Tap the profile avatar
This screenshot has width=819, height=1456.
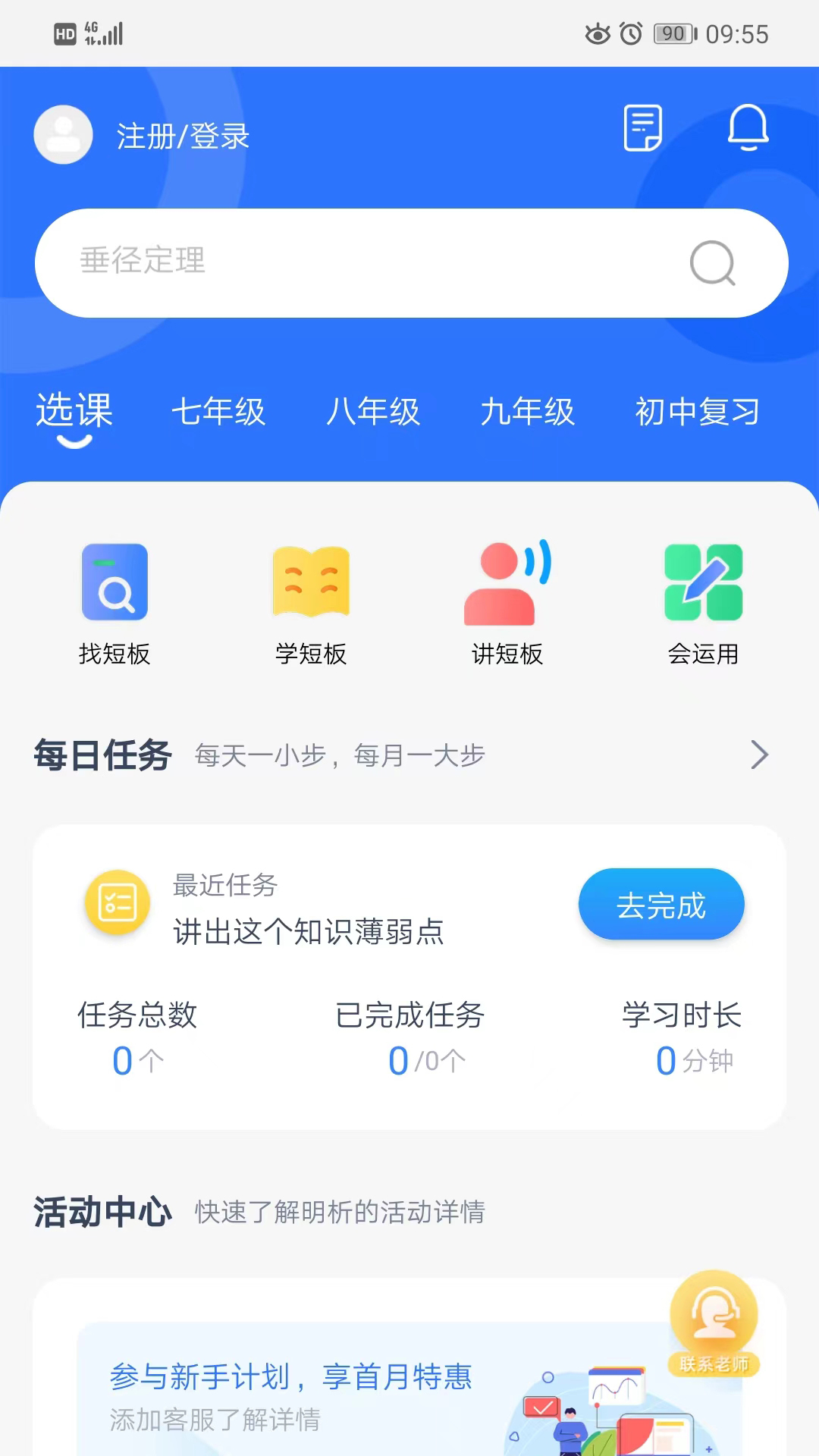click(x=64, y=135)
